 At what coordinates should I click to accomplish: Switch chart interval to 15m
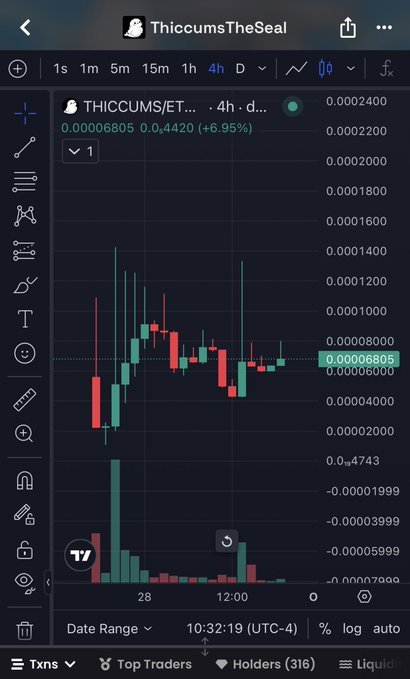[155, 69]
